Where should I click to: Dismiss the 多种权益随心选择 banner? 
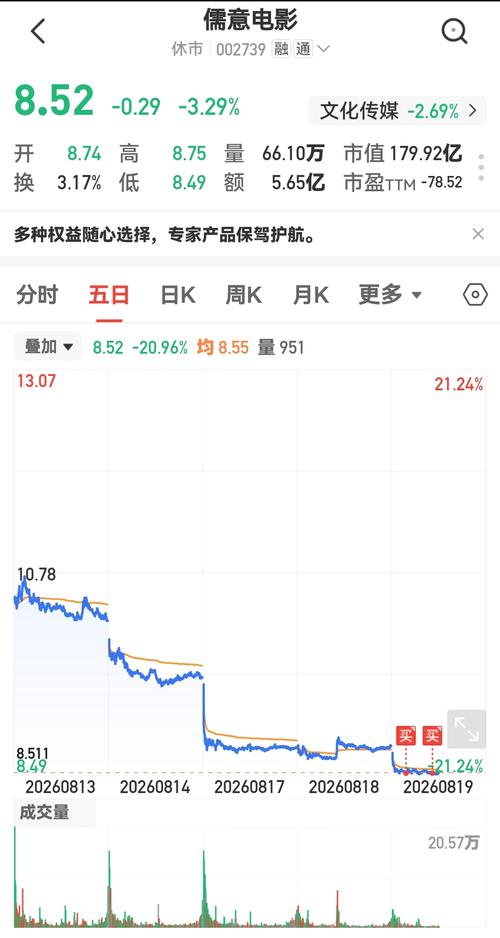pos(478,234)
